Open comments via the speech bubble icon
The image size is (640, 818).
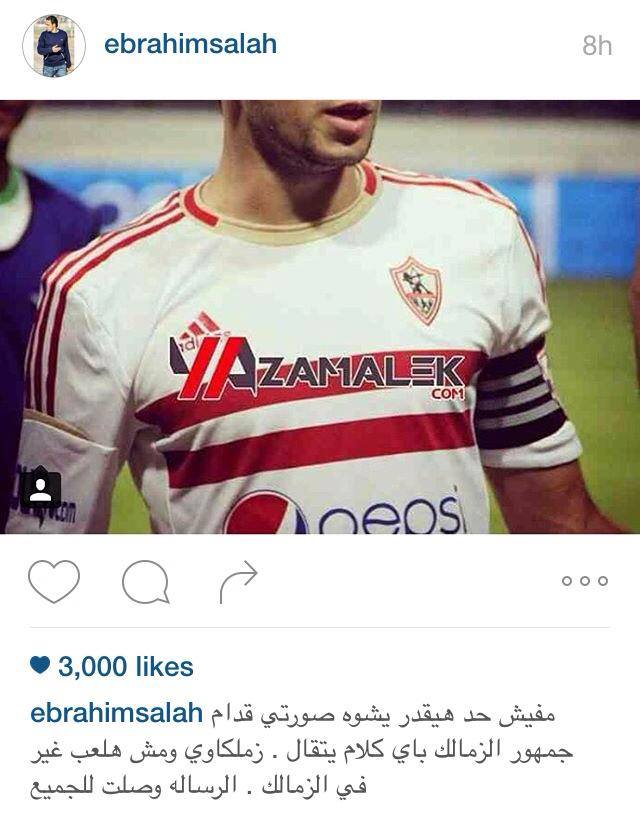(x=145, y=581)
